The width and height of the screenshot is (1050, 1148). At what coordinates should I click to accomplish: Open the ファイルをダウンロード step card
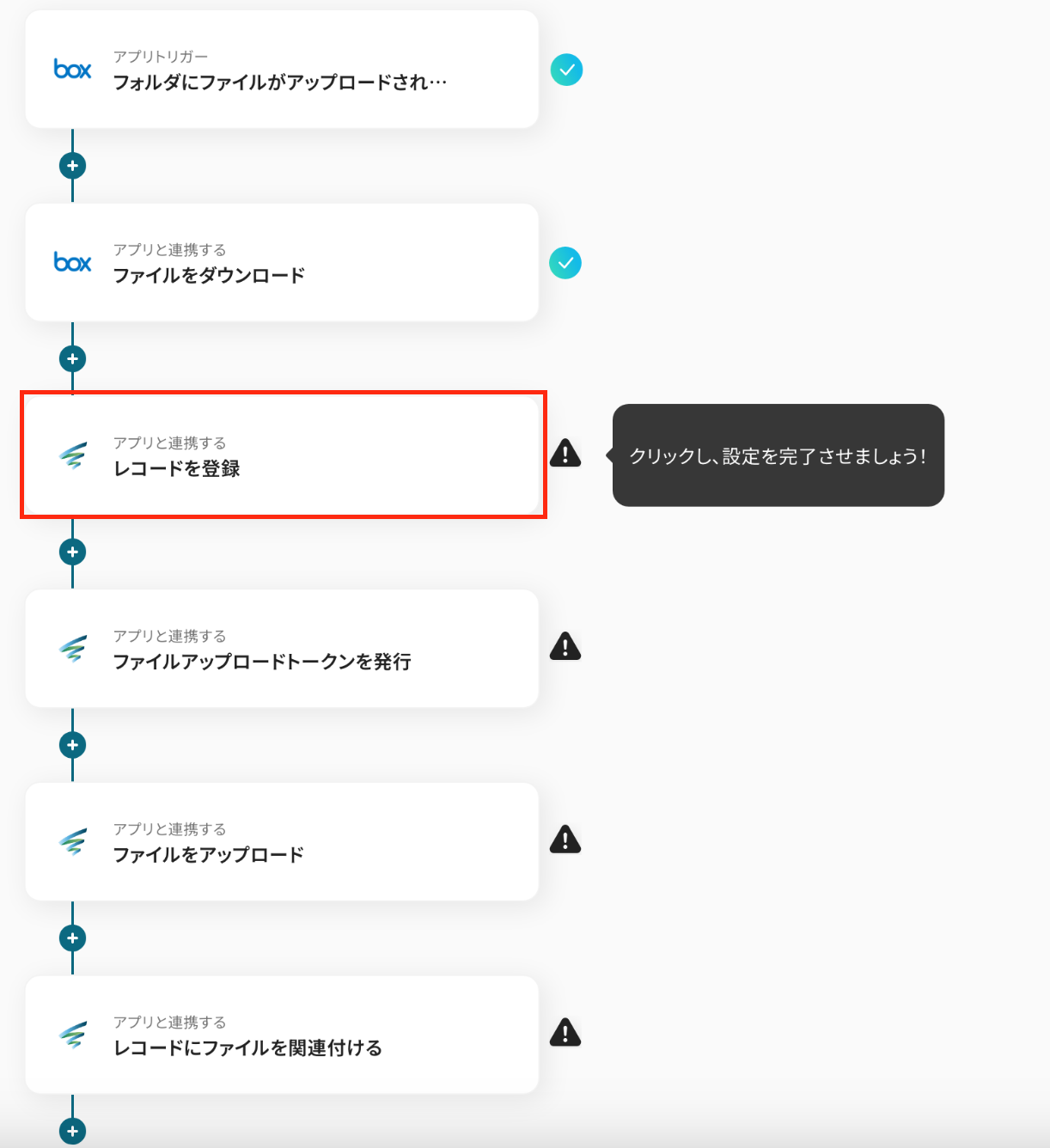point(282,263)
